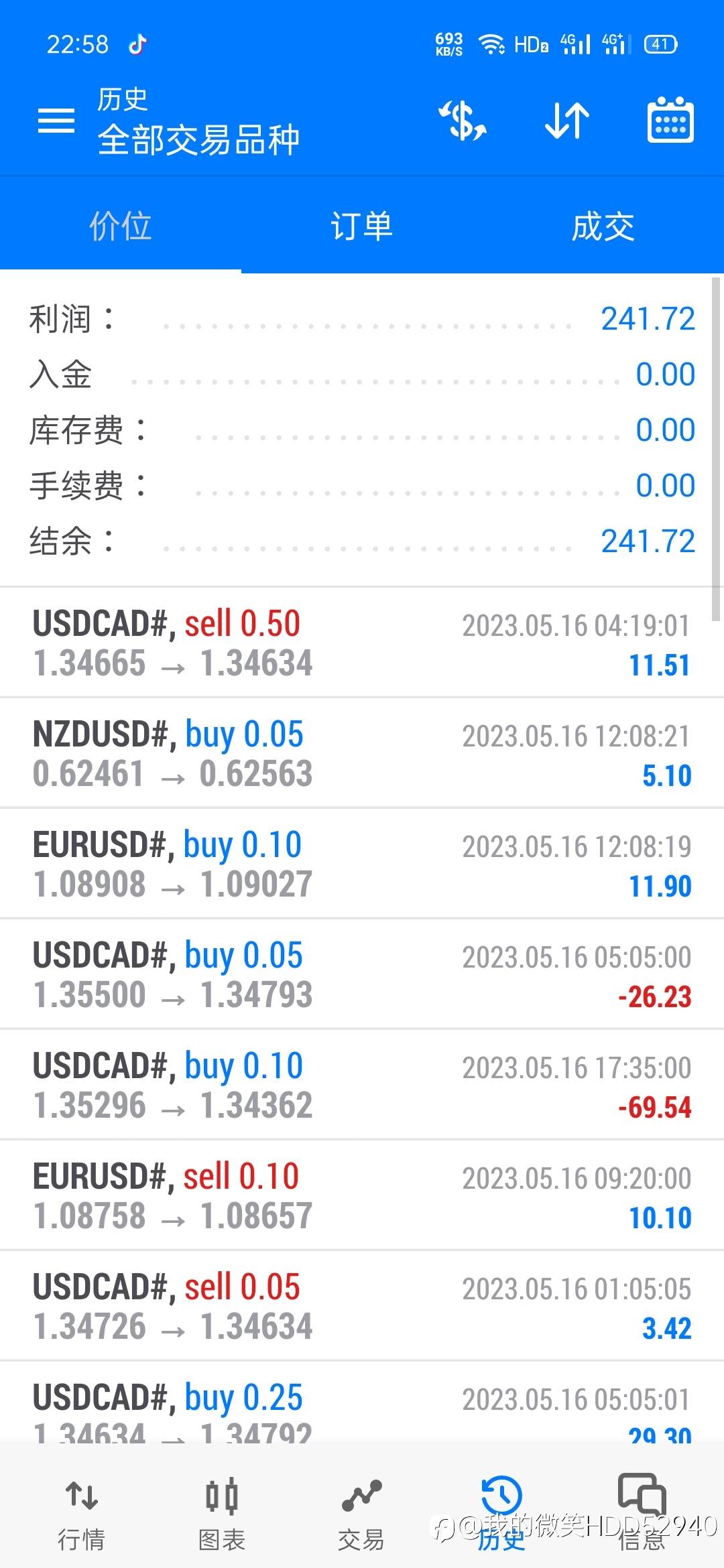The height and width of the screenshot is (1568, 724).
Task: Switch to the 成交 tab
Action: (603, 226)
